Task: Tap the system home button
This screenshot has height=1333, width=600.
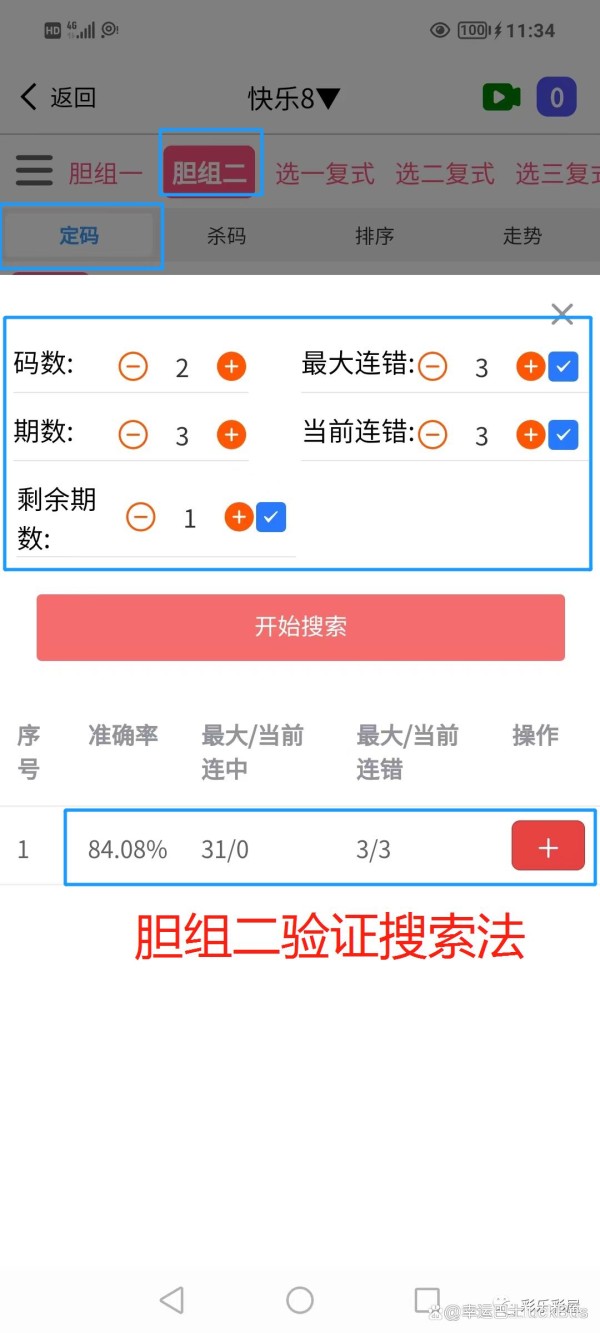Action: pos(300,1299)
